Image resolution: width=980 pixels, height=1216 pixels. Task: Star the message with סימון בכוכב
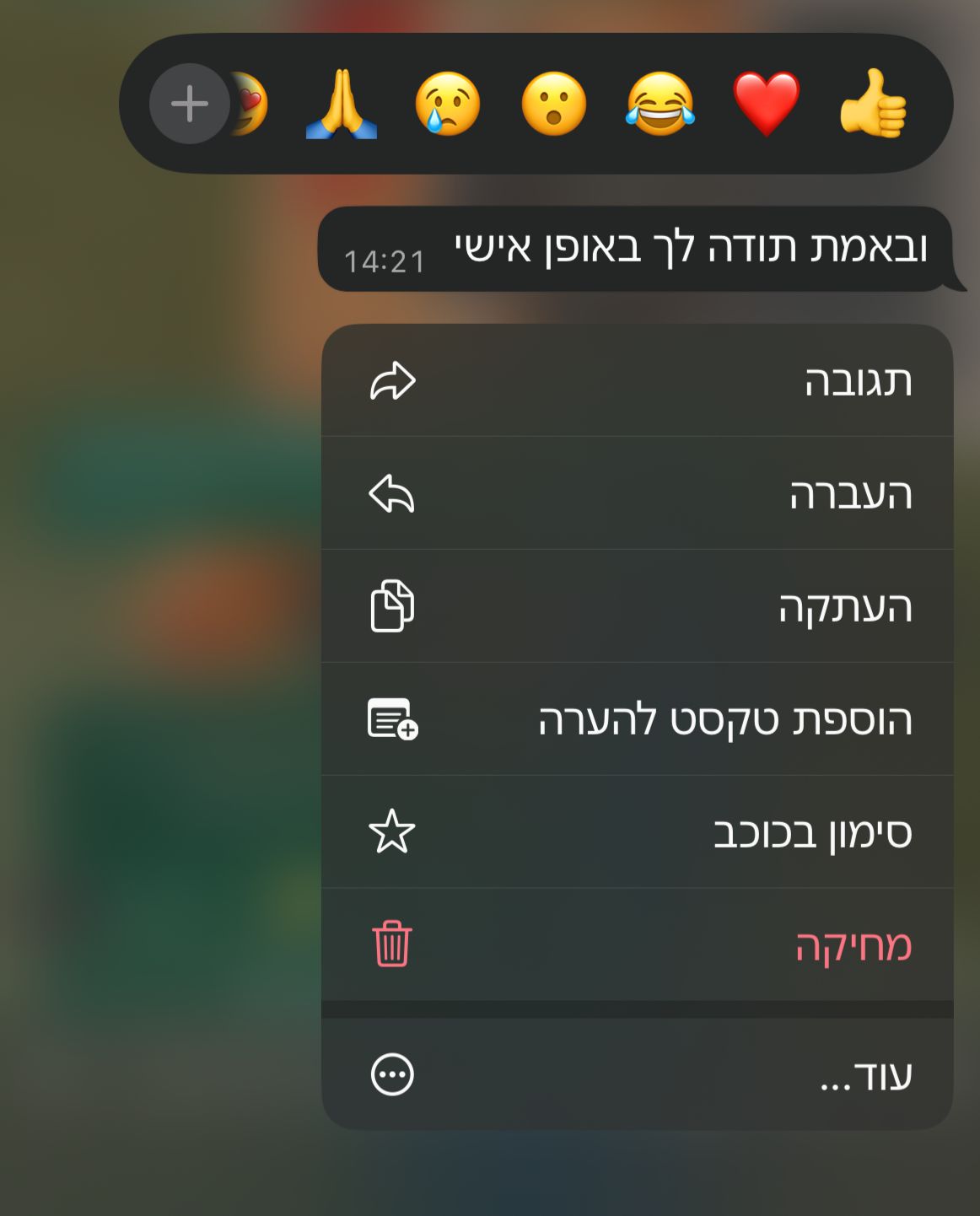[x=637, y=832]
